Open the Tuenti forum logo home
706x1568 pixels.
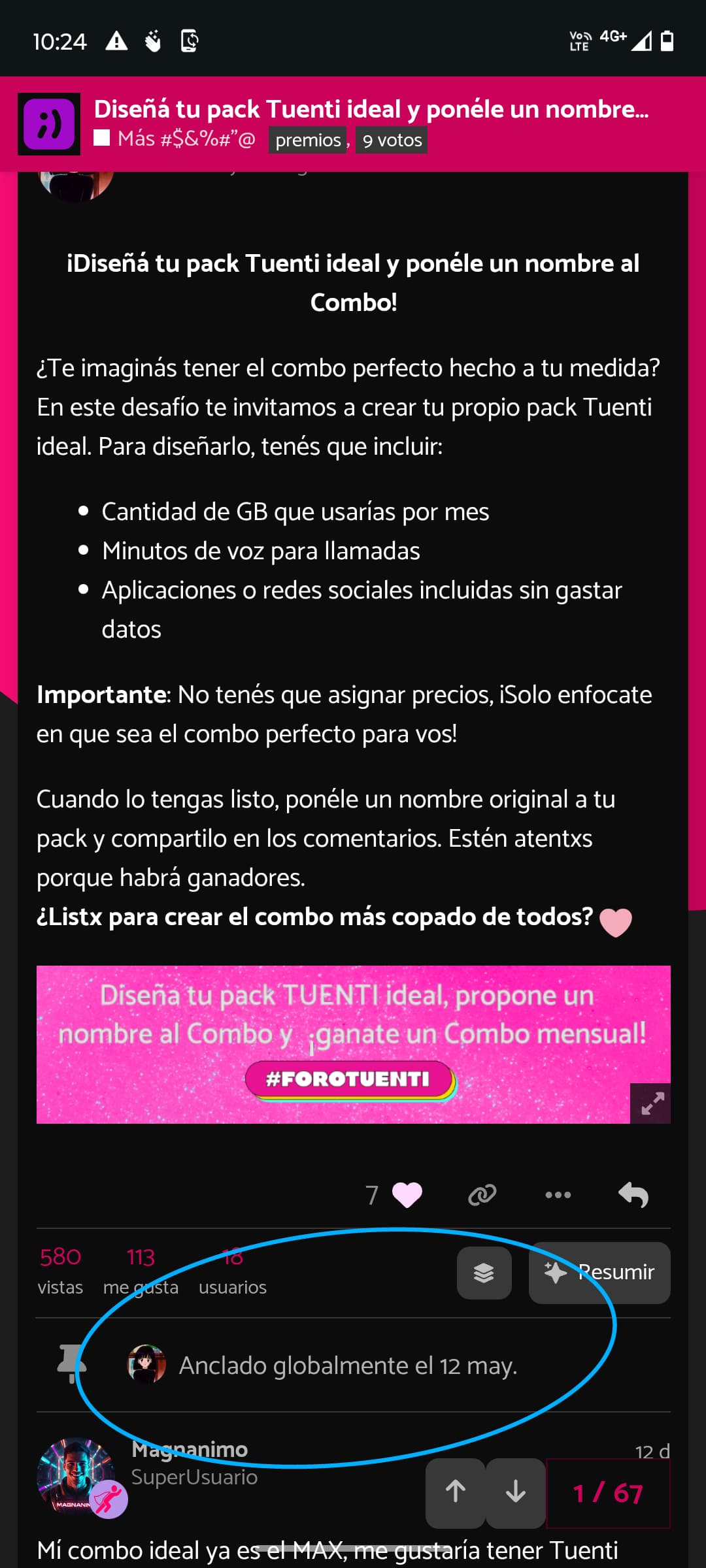point(49,124)
